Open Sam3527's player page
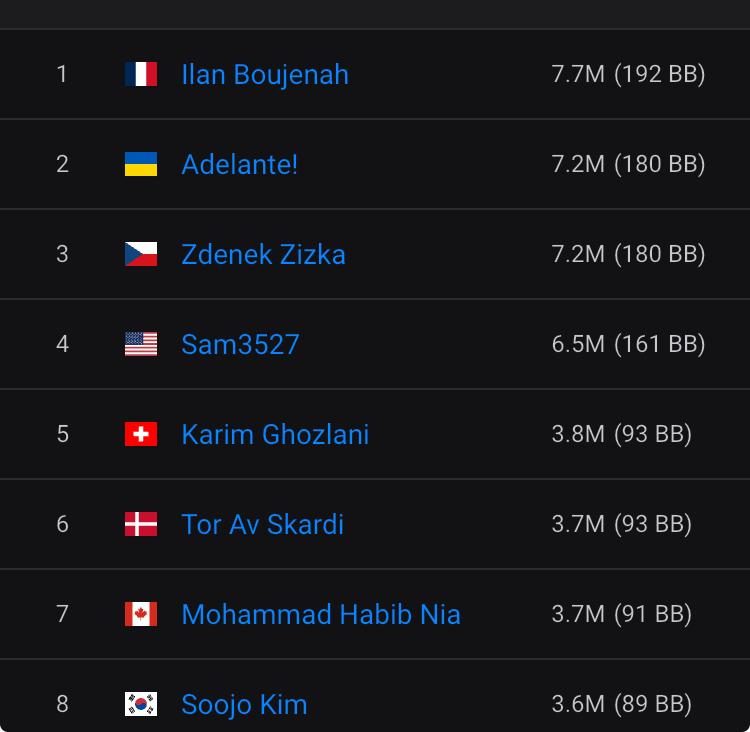Image resolution: width=750 pixels, height=732 pixels. [x=241, y=344]
